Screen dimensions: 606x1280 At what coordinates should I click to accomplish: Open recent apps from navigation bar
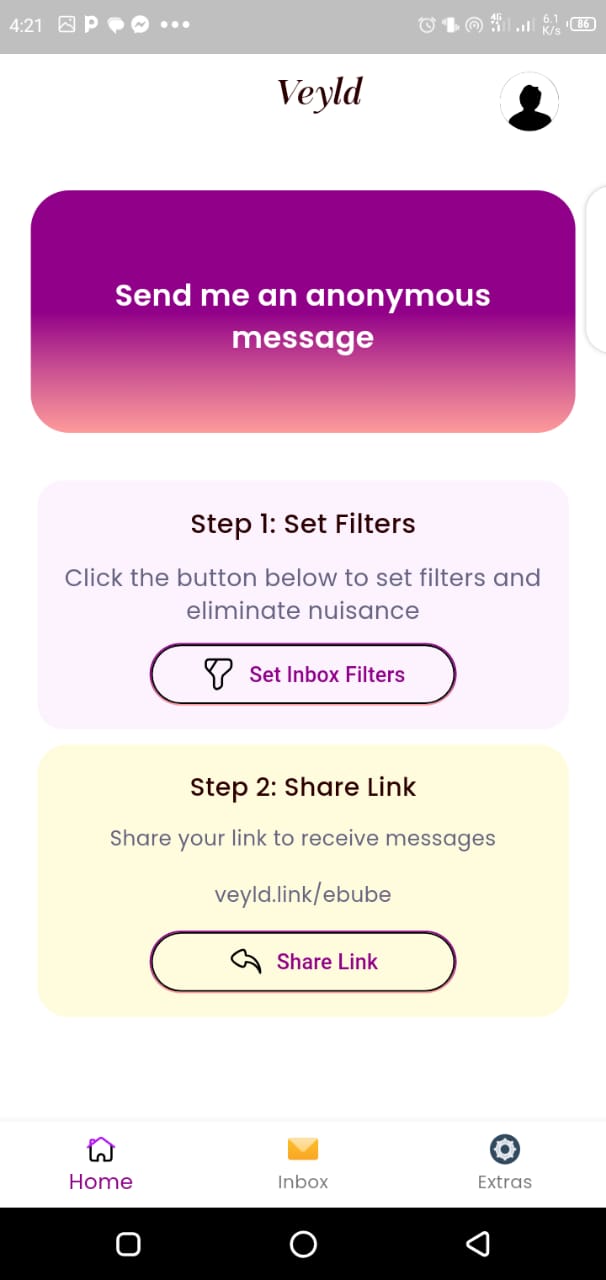pos(128,1243)
